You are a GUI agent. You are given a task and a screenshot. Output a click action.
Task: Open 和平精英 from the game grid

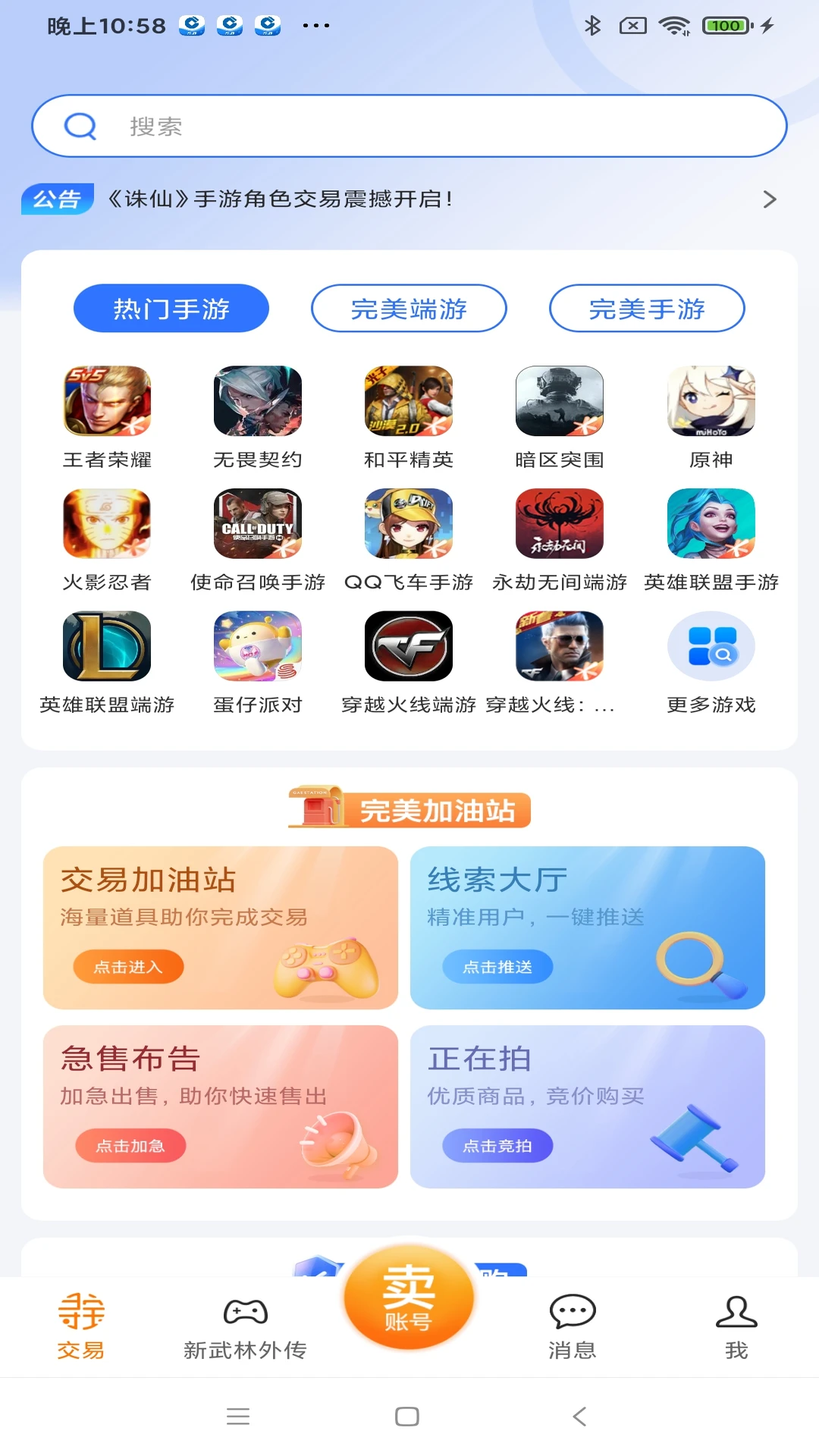click(409, 401)
